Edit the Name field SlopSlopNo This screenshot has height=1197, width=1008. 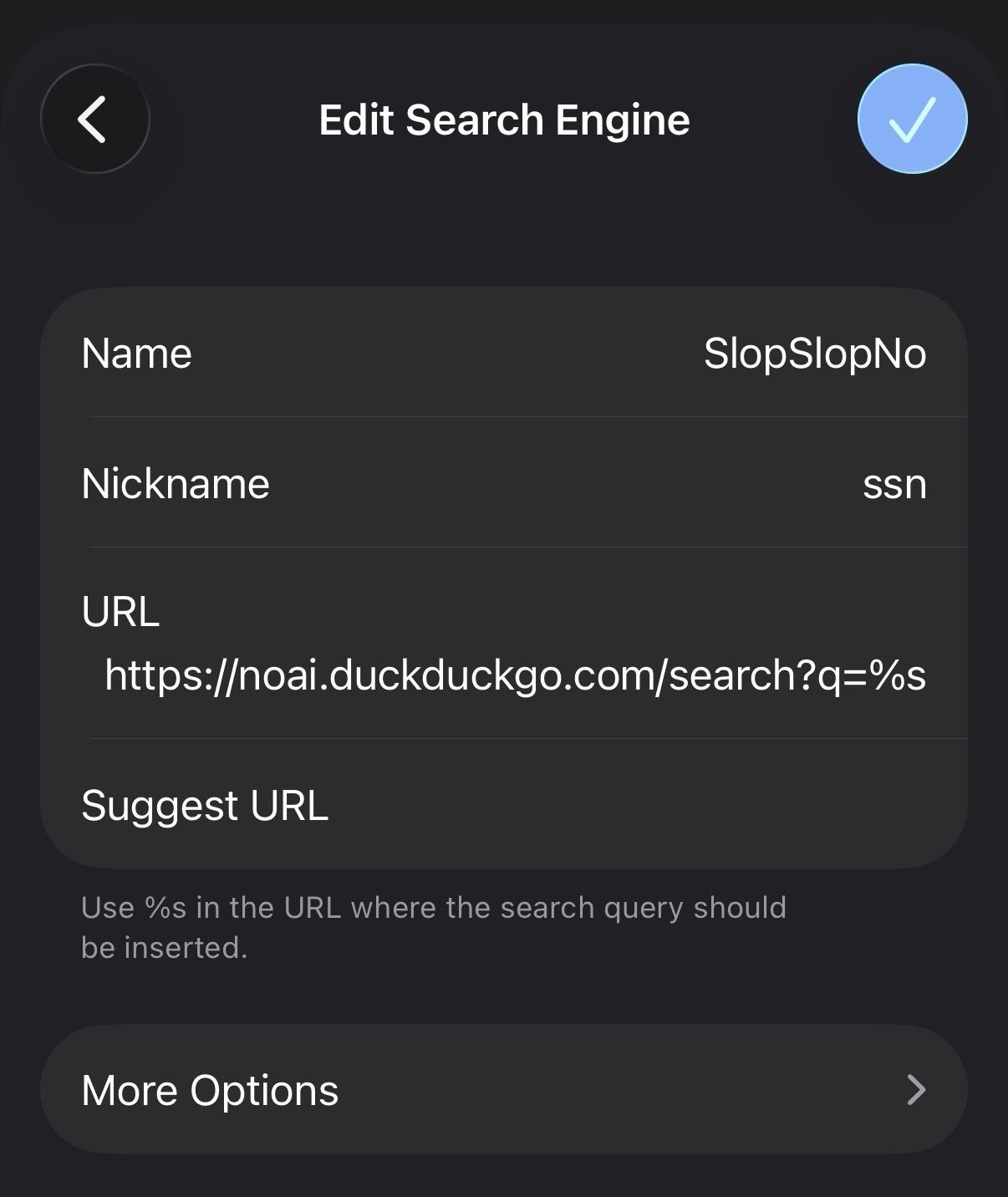pos(814,354)
